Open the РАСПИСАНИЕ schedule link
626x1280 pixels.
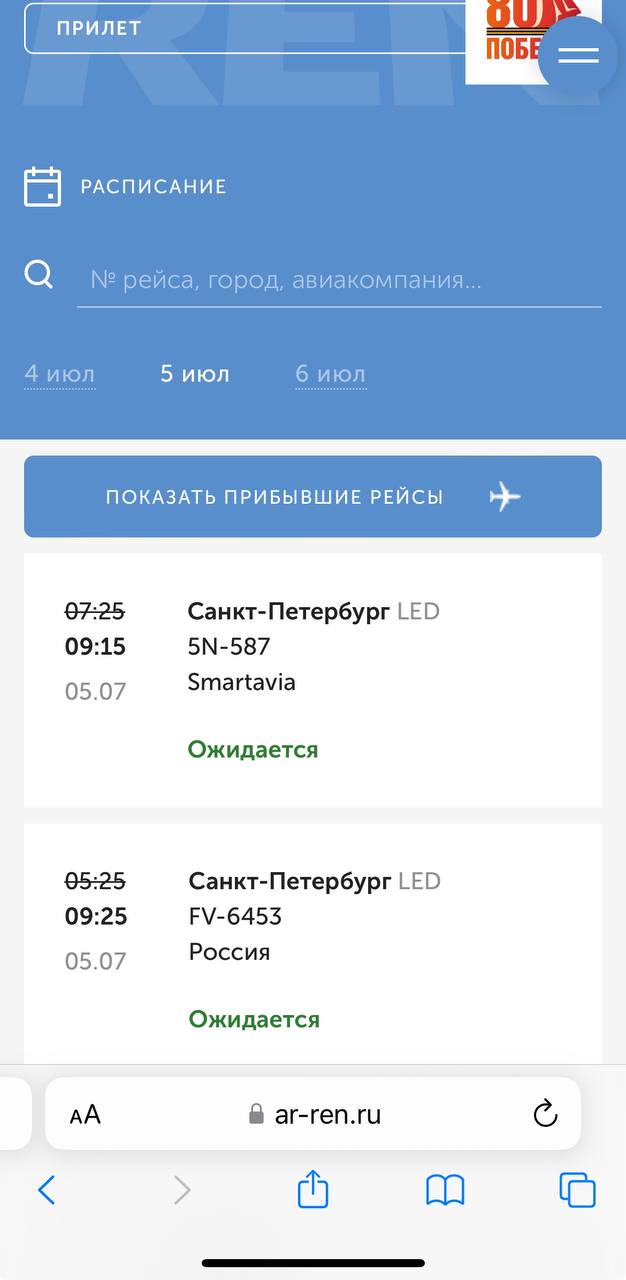(x=125, y=186)
